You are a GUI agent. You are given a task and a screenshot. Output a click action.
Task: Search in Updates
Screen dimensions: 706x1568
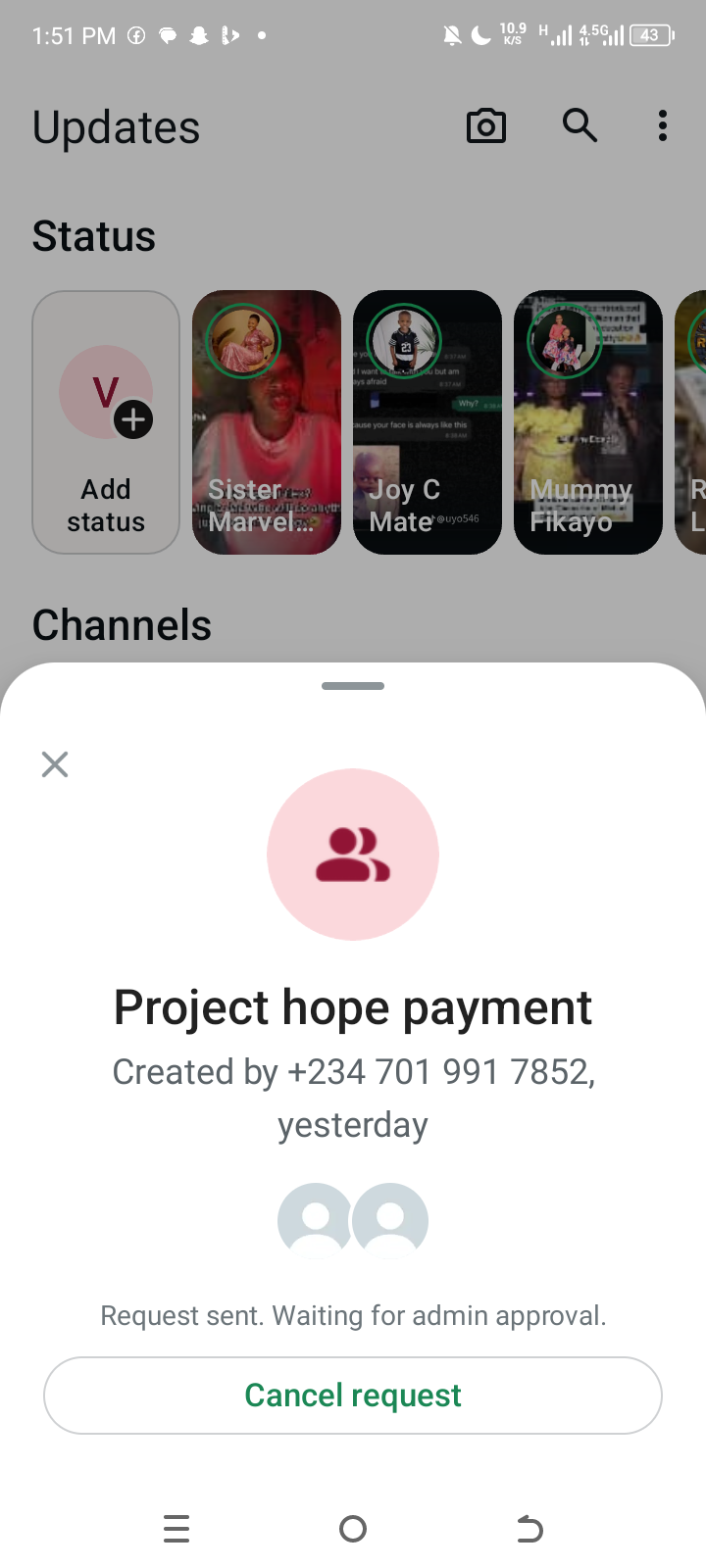pos(580,126)
